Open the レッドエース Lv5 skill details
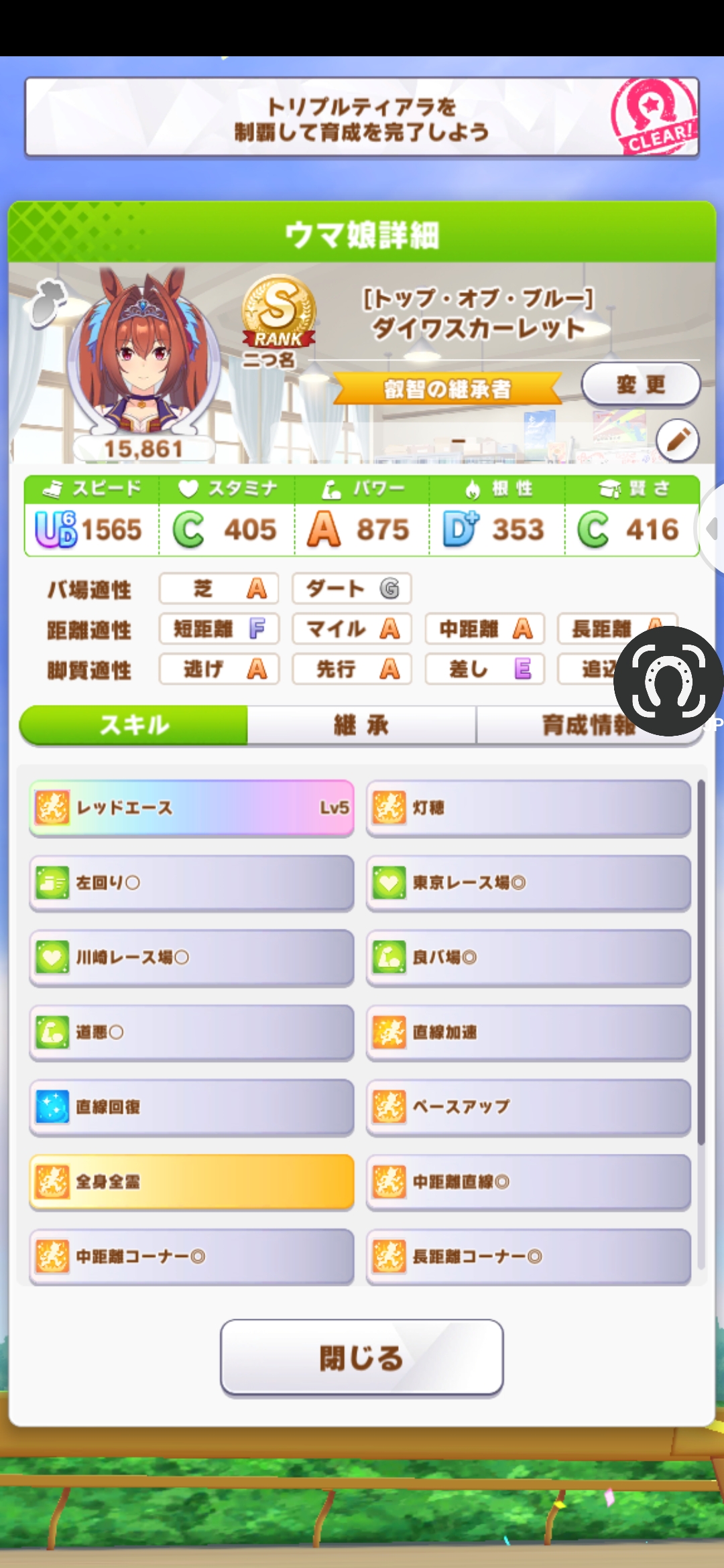The width and height of the screenshot is (724, 1568). coord(192,807)
